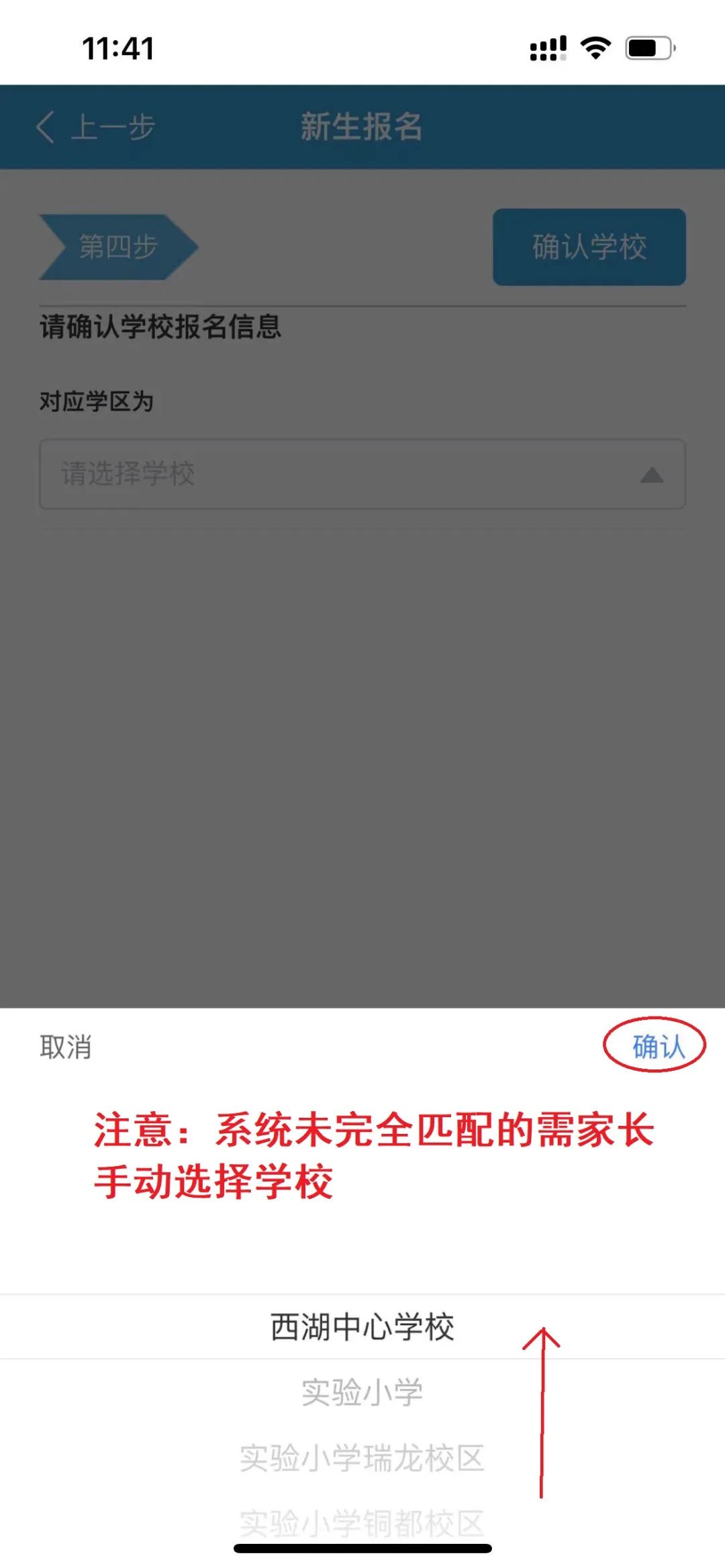This screenshot has width=725, height=1568.
Task: Pick 实验小学瑞龙校区 option
Action: [x=362, y=1458]
